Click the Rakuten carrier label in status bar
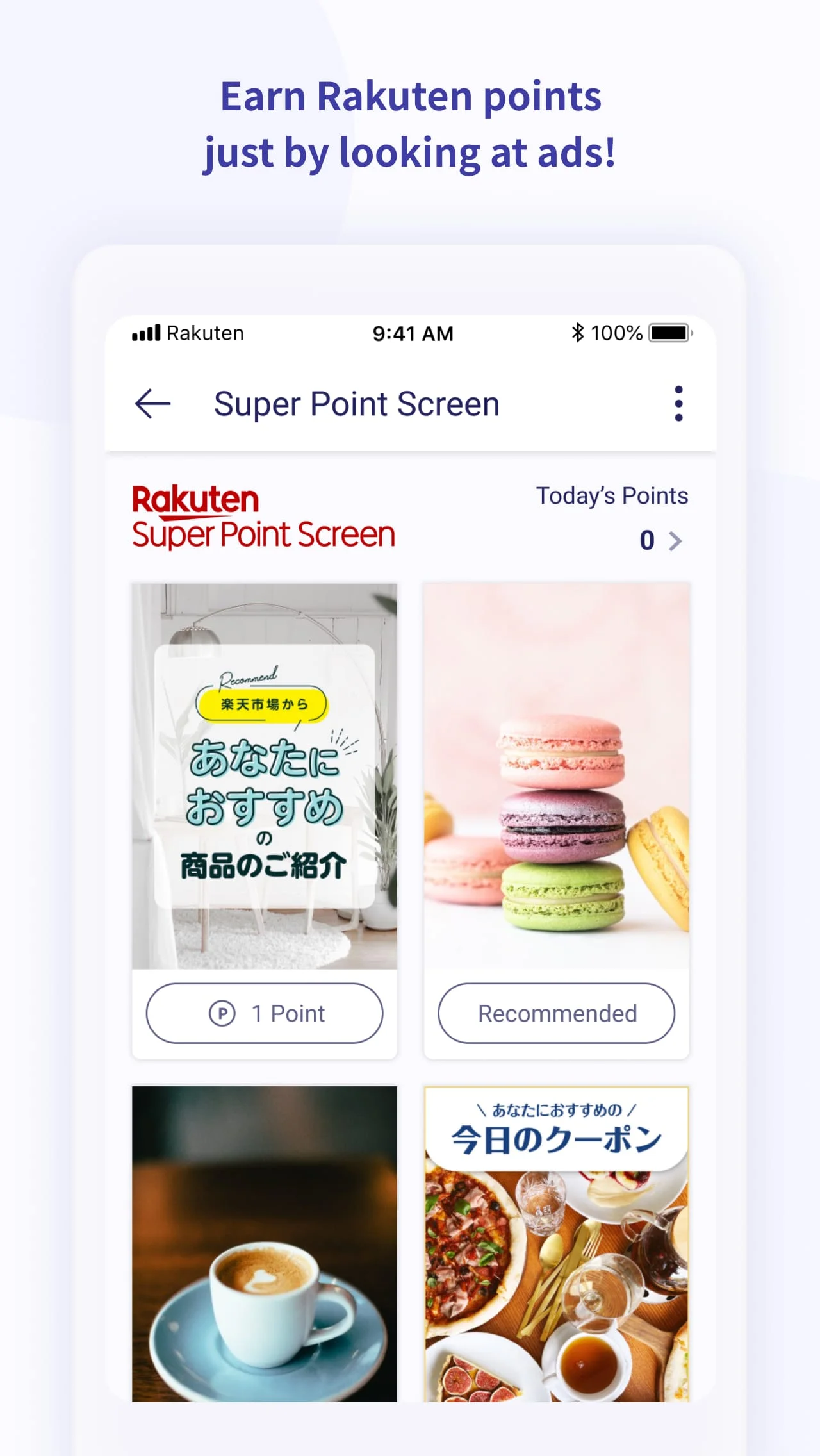Viewport: 820px width, 1456px height. 204,333
